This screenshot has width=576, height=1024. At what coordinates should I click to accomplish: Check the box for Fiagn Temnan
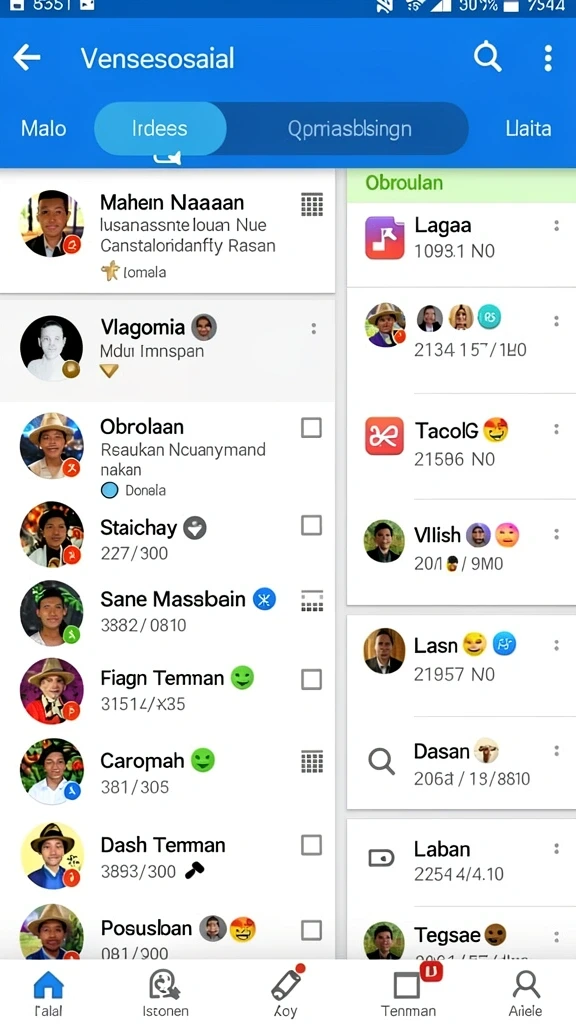[312, 680]
